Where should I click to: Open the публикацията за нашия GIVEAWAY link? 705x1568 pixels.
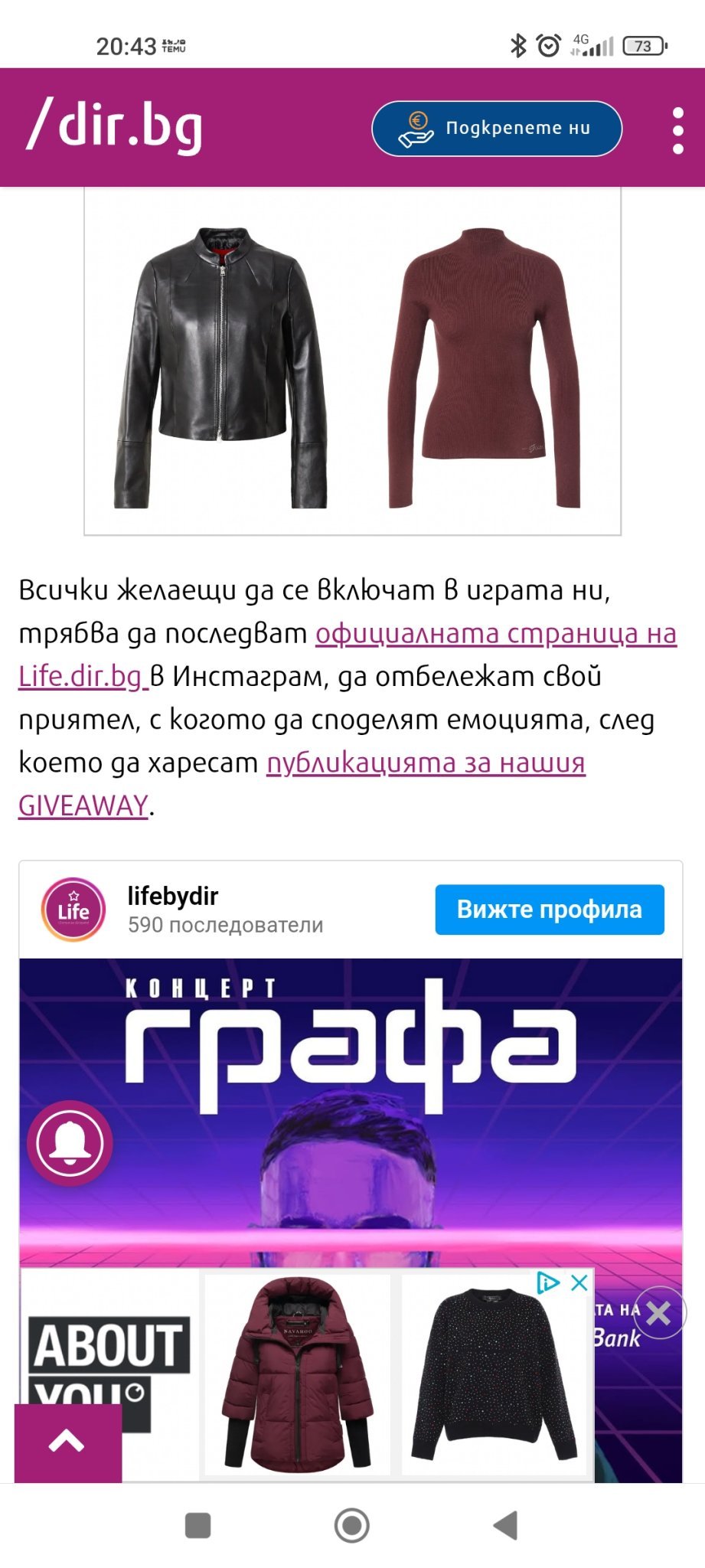425,763
